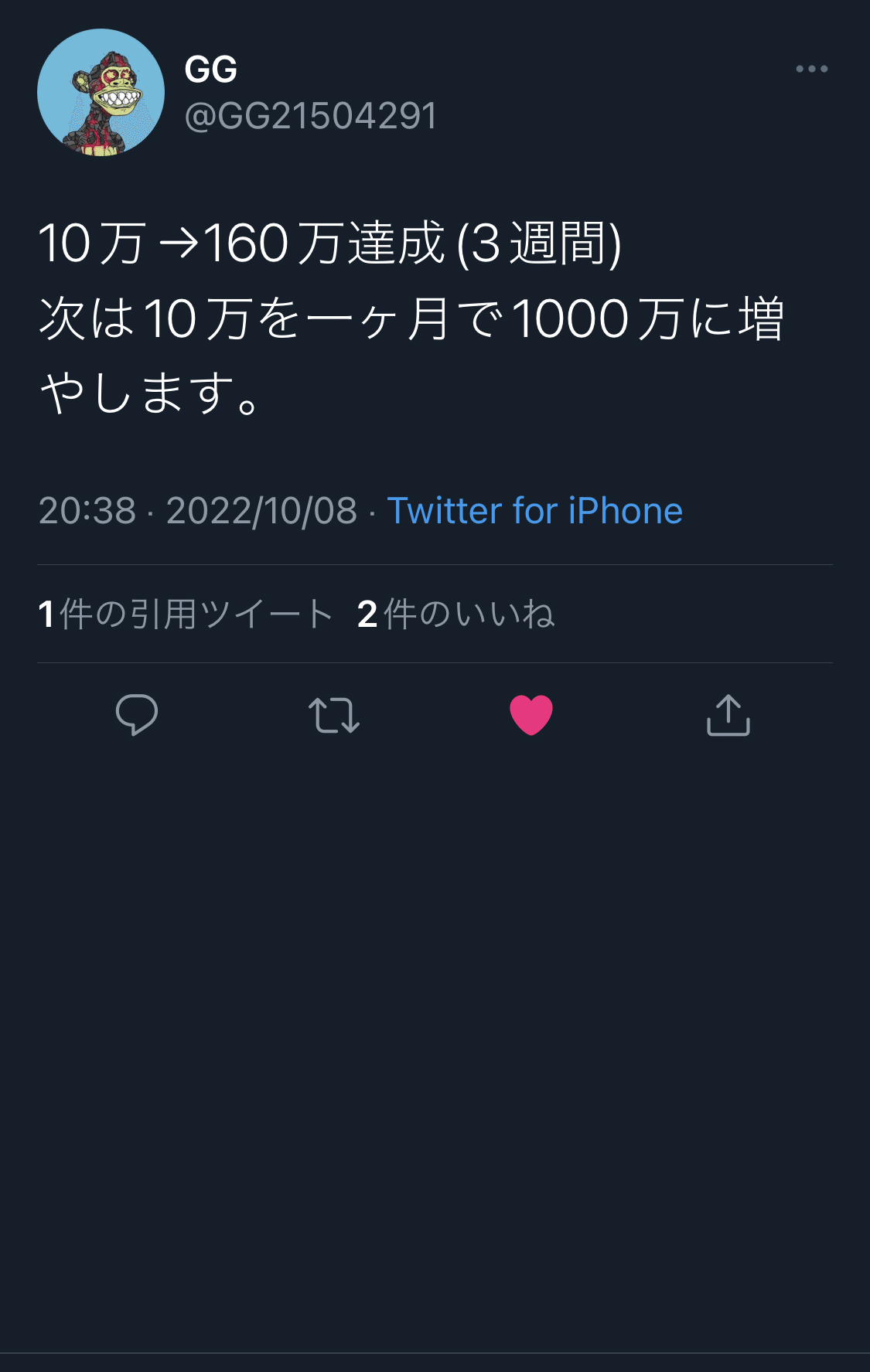Viewport: 870px width, 1372px height.
Task: Unlike the tweet via the pink heart
Action: tap(531, 715)
